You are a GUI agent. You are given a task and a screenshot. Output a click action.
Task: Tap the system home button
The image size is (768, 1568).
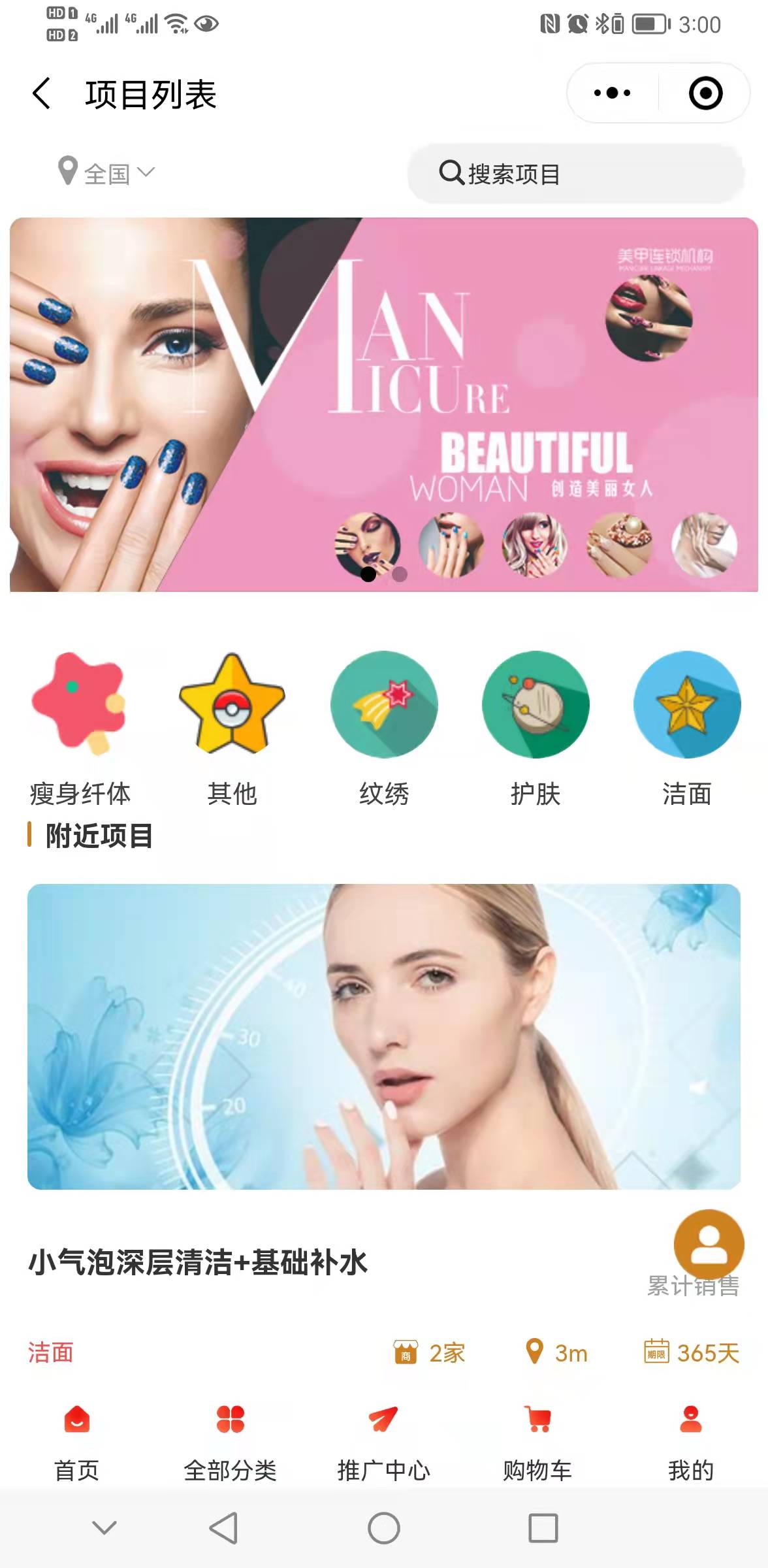pos(384,1527)
